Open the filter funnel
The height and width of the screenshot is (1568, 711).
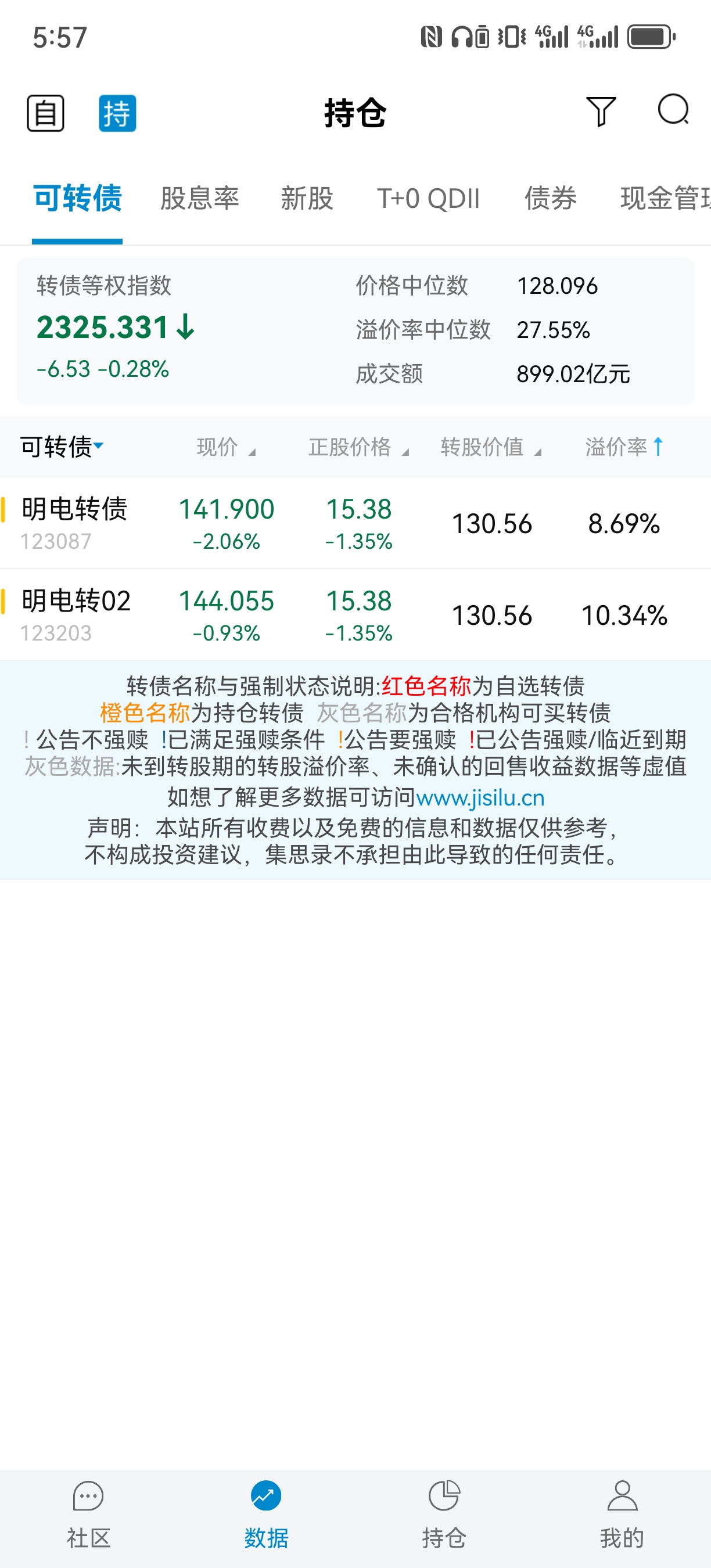[x=601, y=112]
